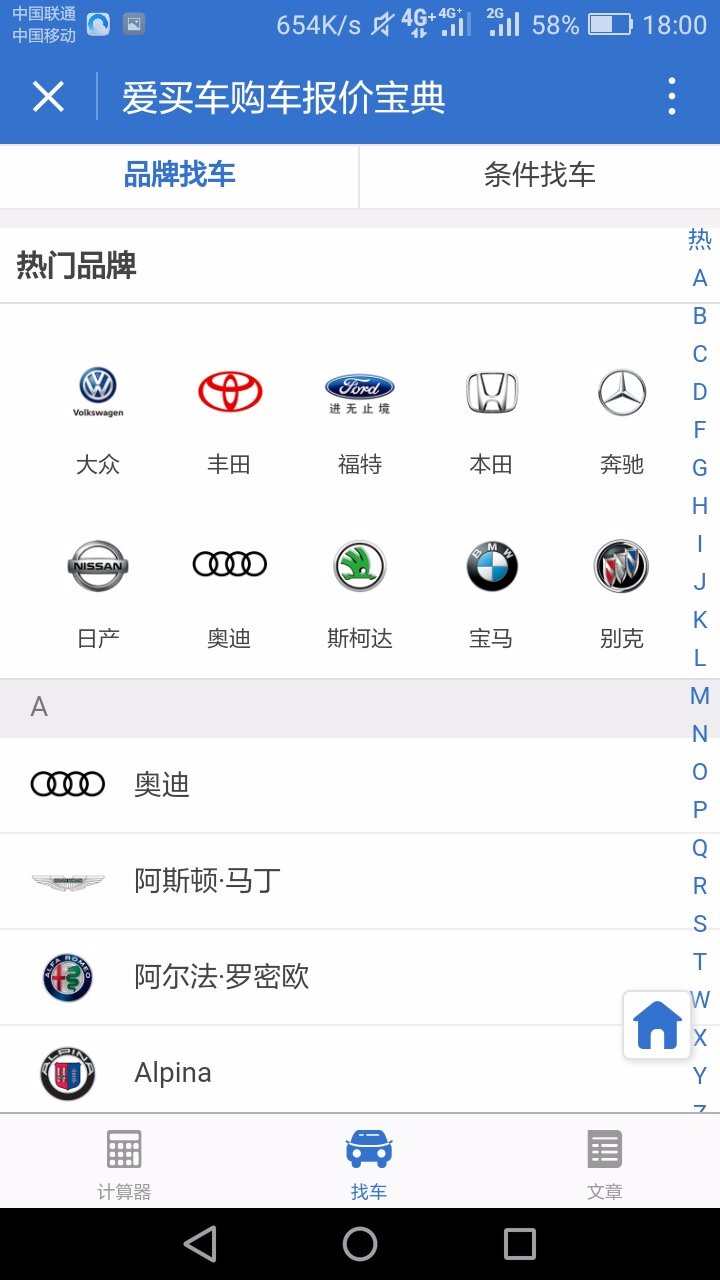Open the 阿斯顿·马丁 row in list A

tap(340, 881)
